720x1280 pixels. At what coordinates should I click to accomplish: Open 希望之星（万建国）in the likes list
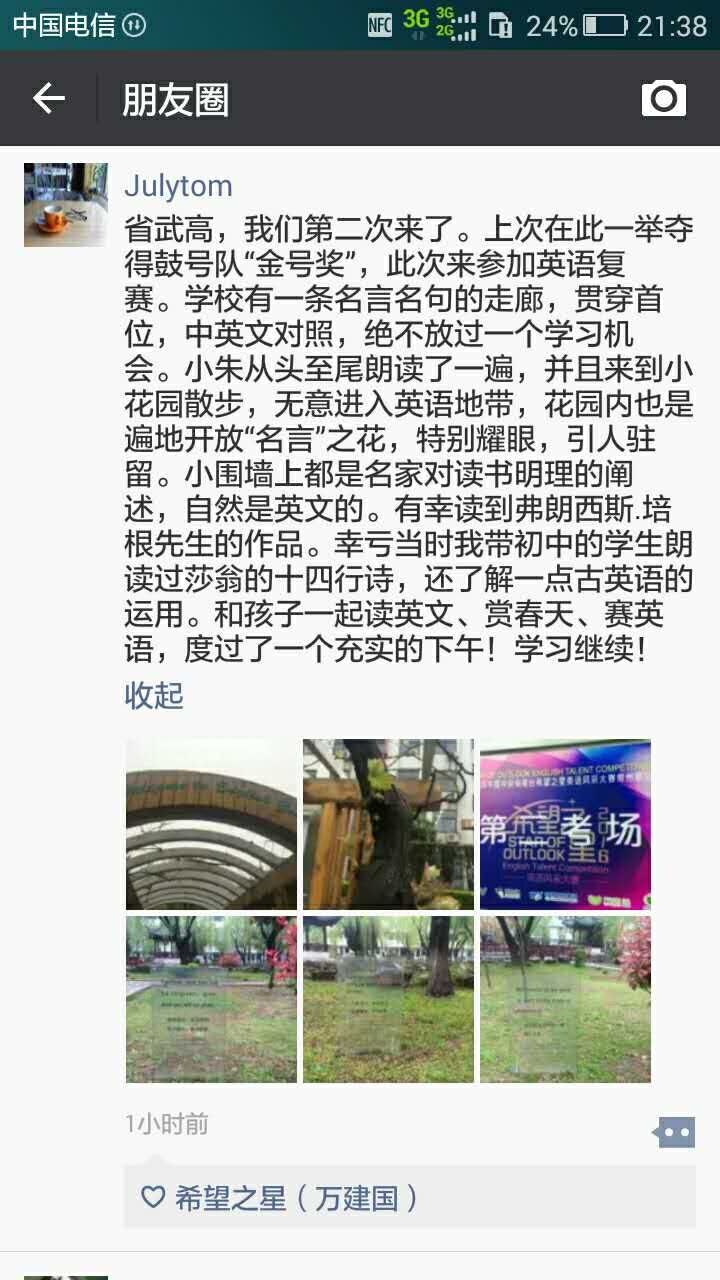click(x=296, y=1198)
